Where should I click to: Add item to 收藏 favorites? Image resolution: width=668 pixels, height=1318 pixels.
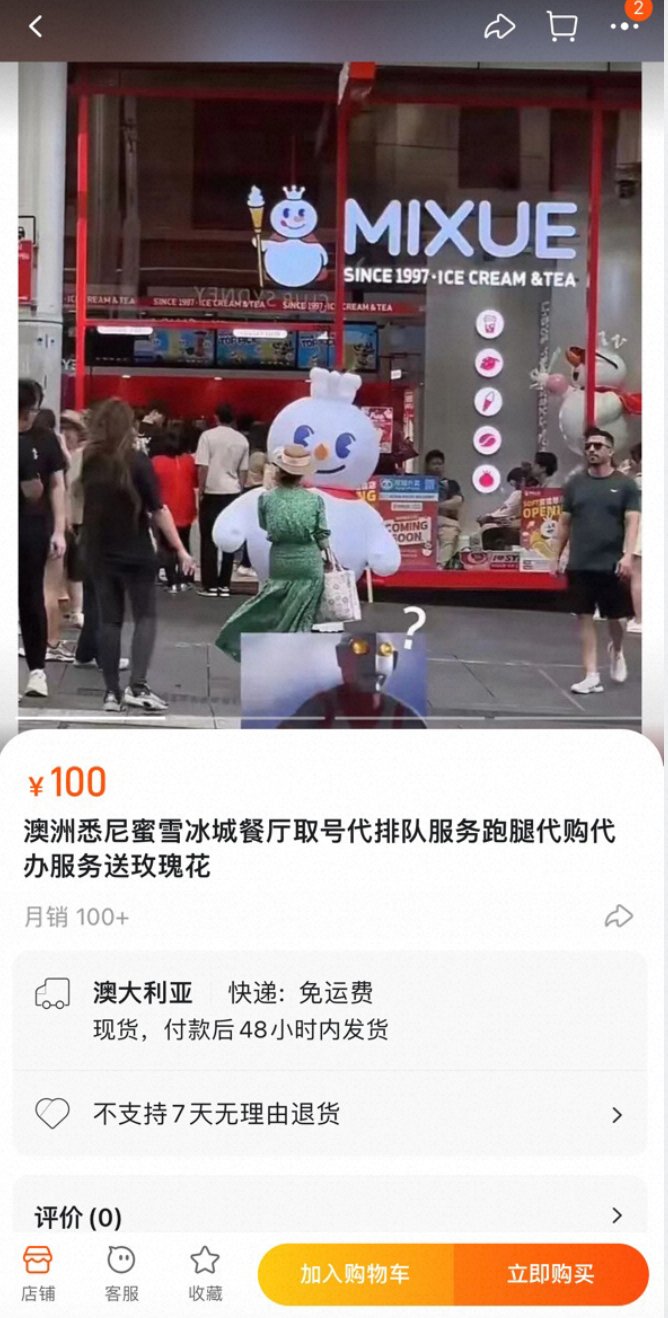(204, 1273)
